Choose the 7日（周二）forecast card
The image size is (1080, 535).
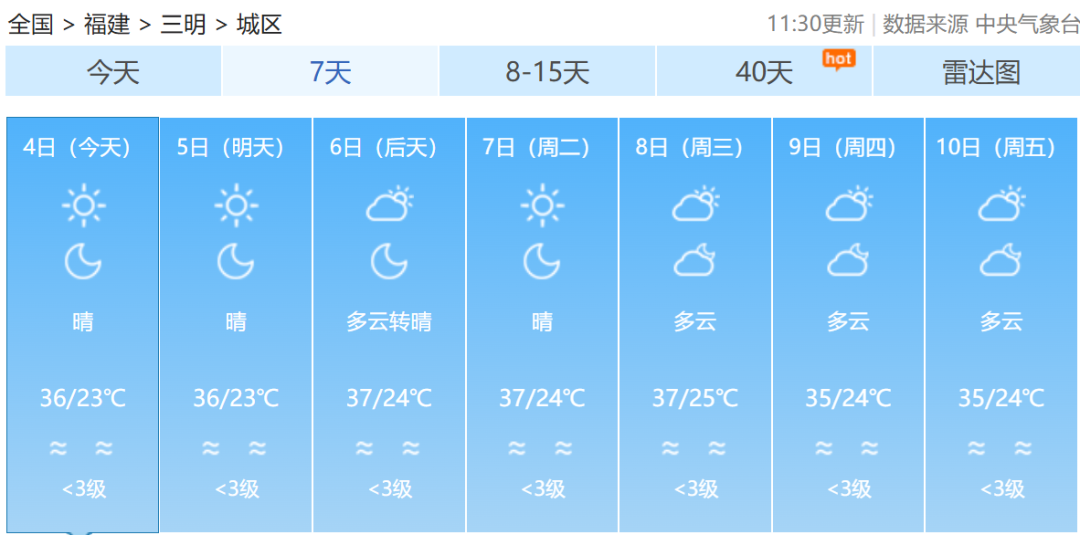(542, 324)
